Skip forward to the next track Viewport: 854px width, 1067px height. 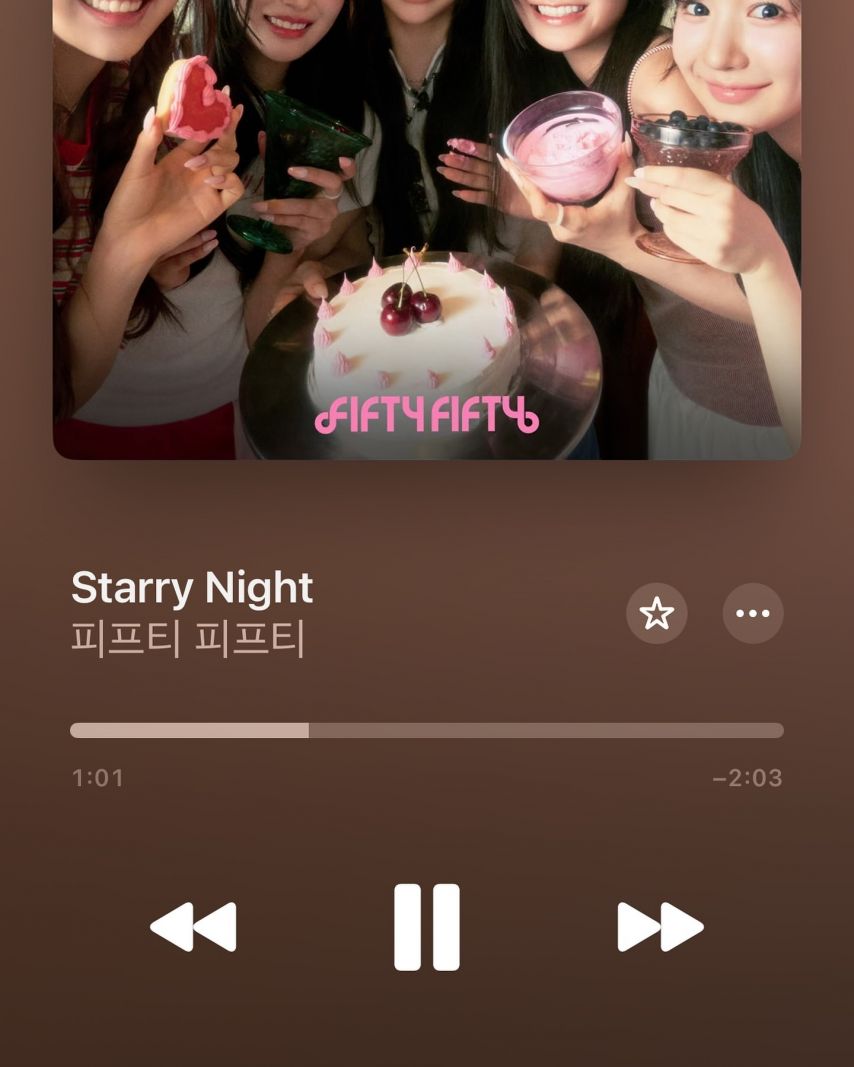660,927
